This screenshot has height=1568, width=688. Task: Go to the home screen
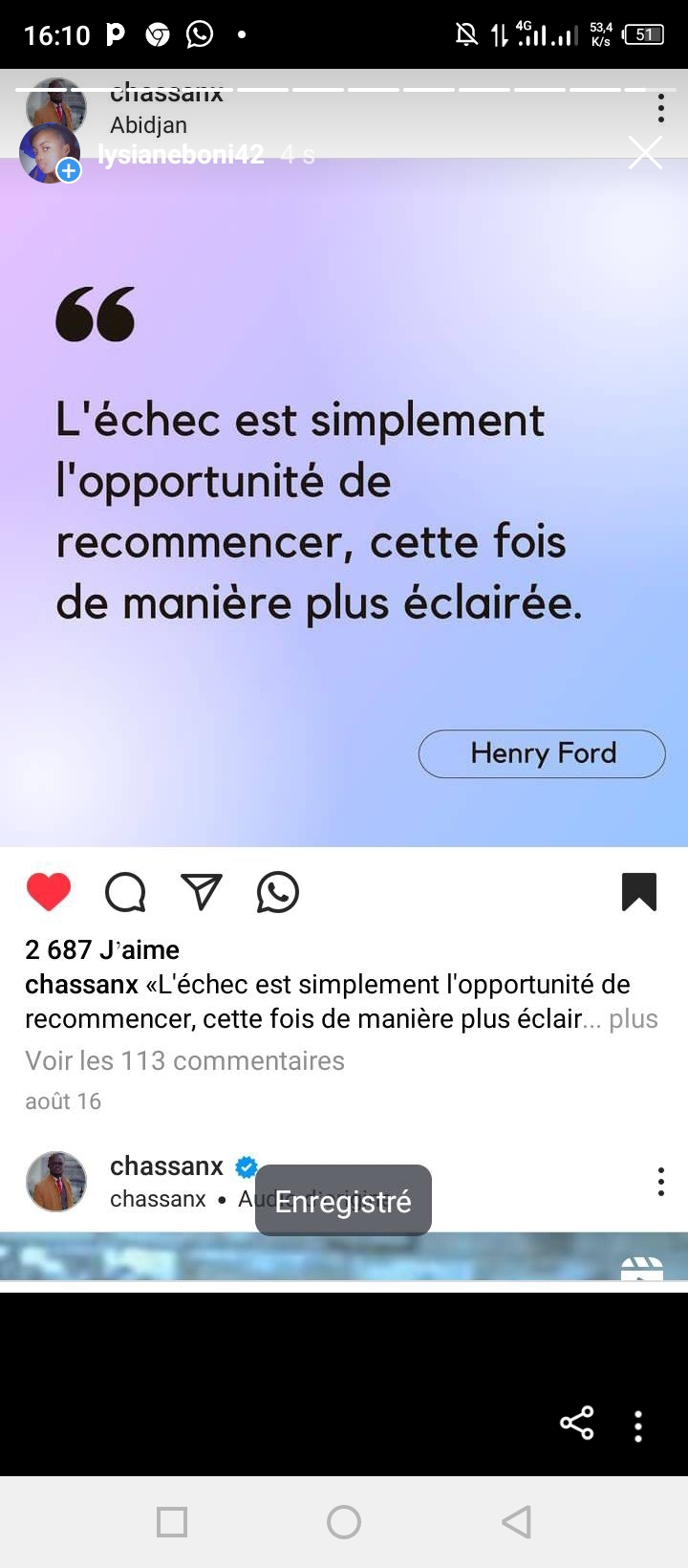pos(344,1521)
